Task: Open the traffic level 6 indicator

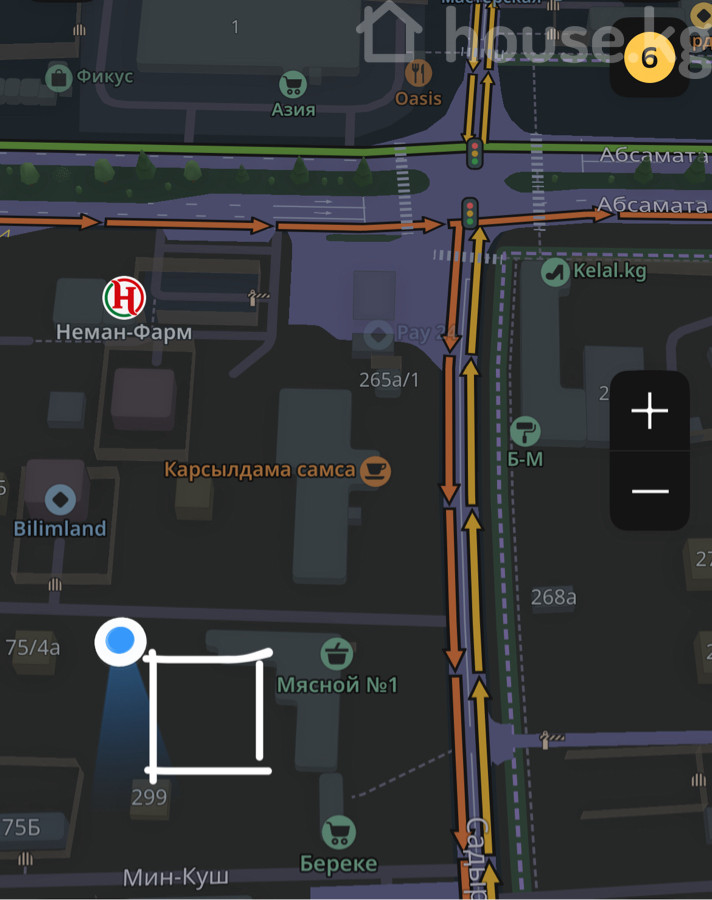Action: coord(649,58)
